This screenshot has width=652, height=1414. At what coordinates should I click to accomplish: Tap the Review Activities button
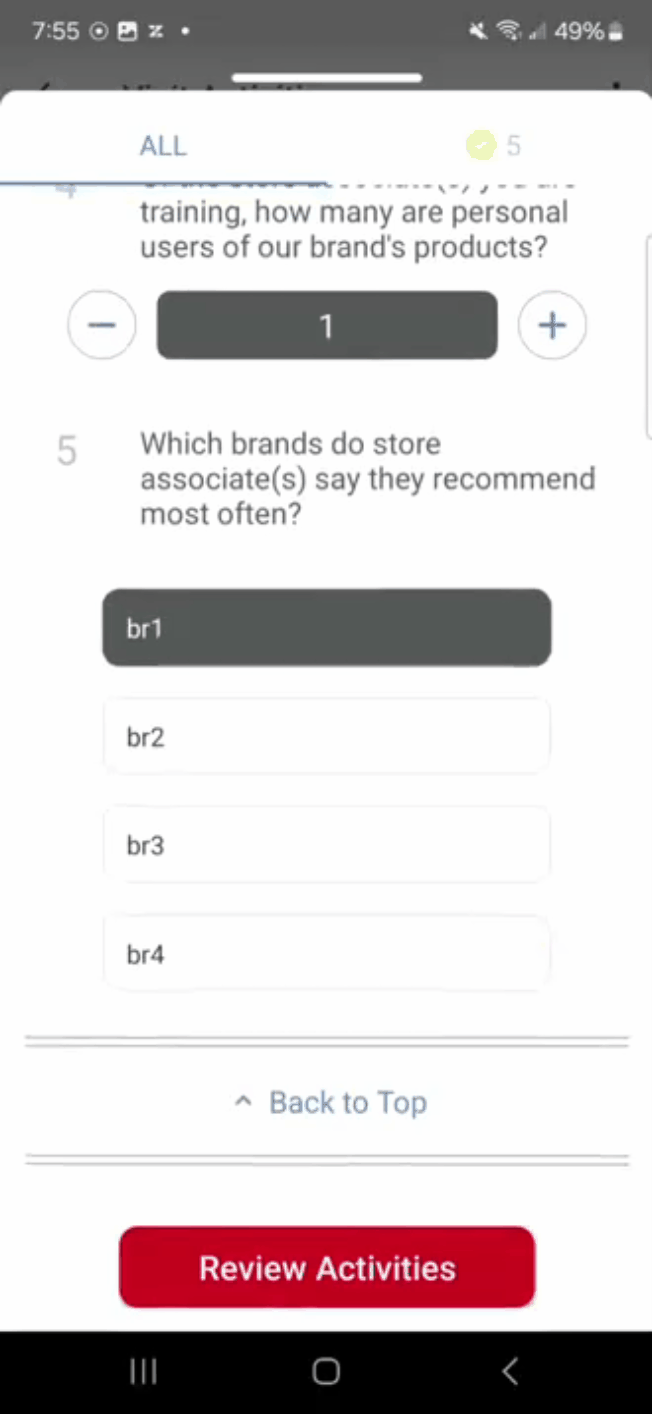point(327,1267)
